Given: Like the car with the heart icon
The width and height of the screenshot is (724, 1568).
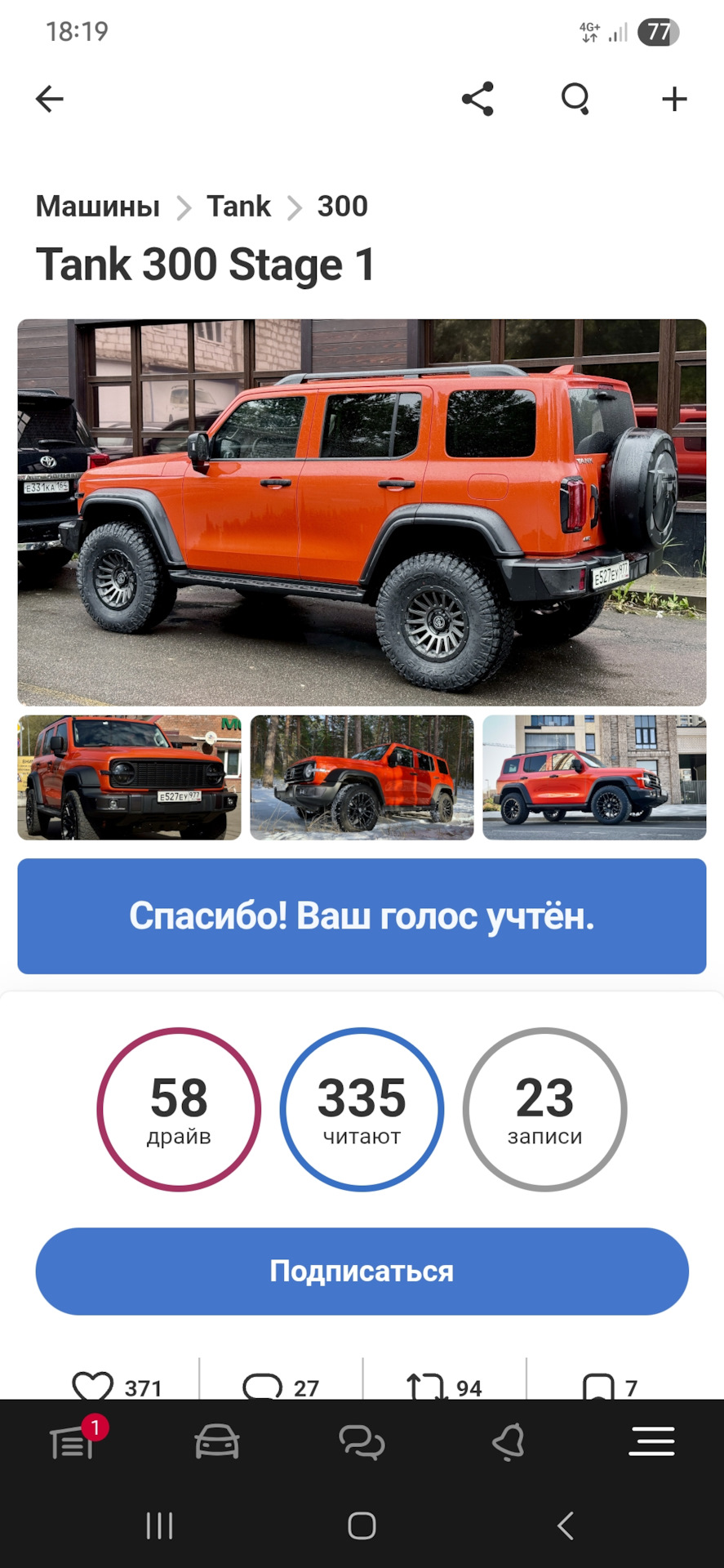Looking at the screenshot, I should (93, 1388).
